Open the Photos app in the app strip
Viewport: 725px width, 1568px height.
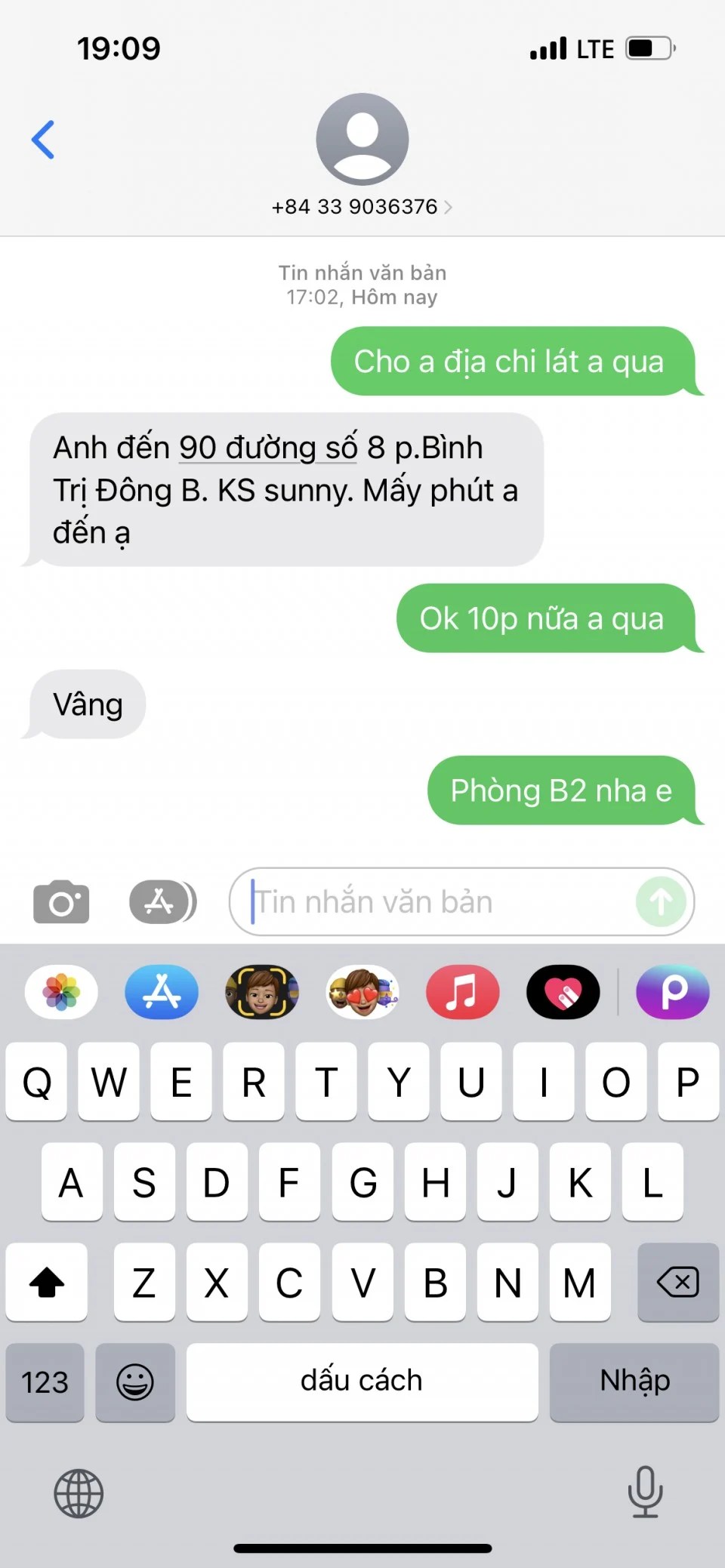[61, 992]
